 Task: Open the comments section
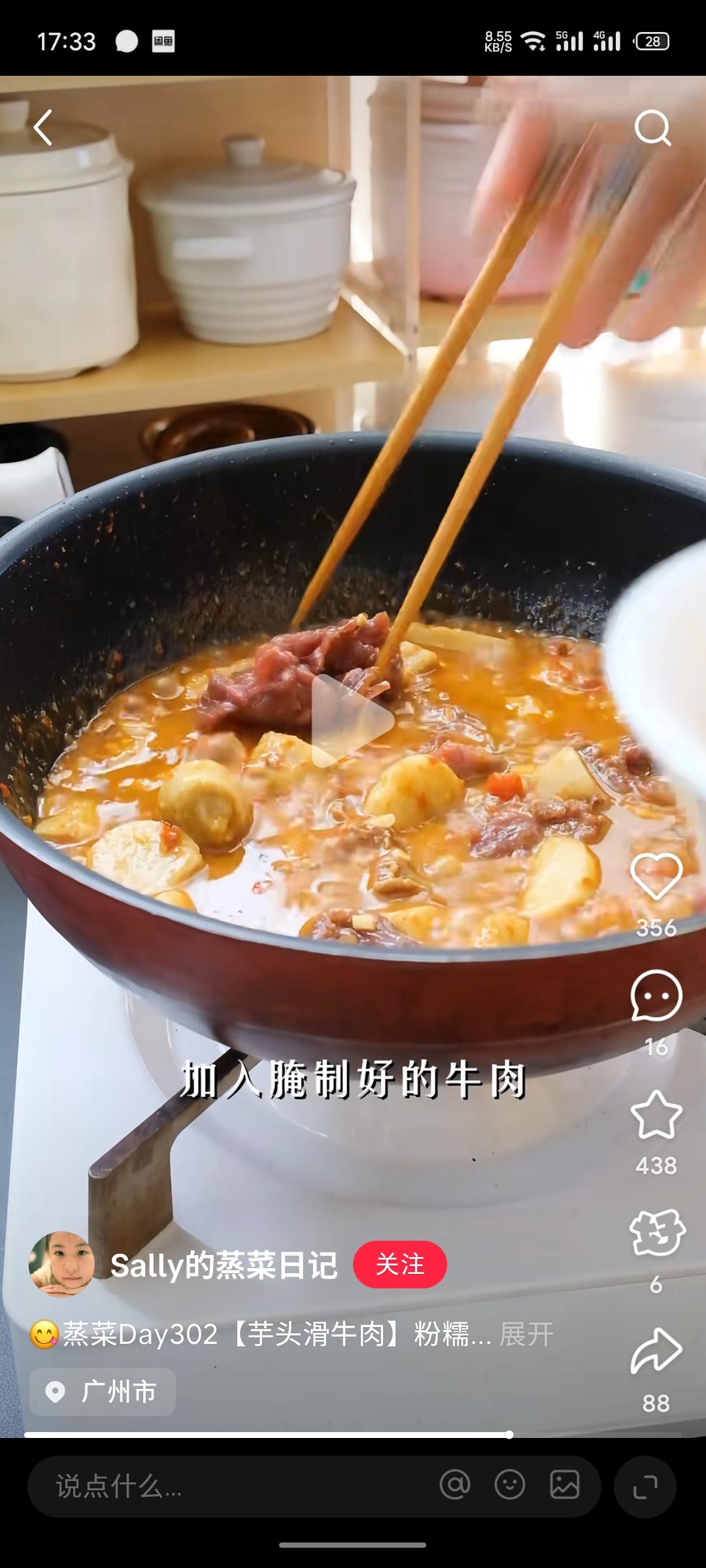(x=656, y=996)
